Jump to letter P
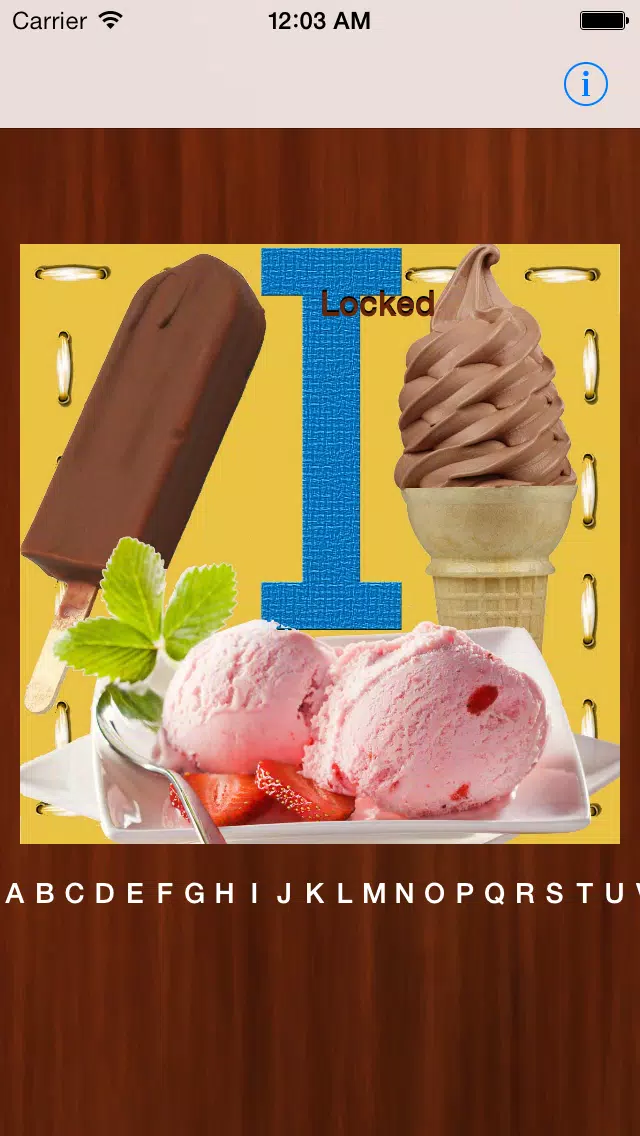640x1136 pixels. pyautogui.click(x=464, y=894)
